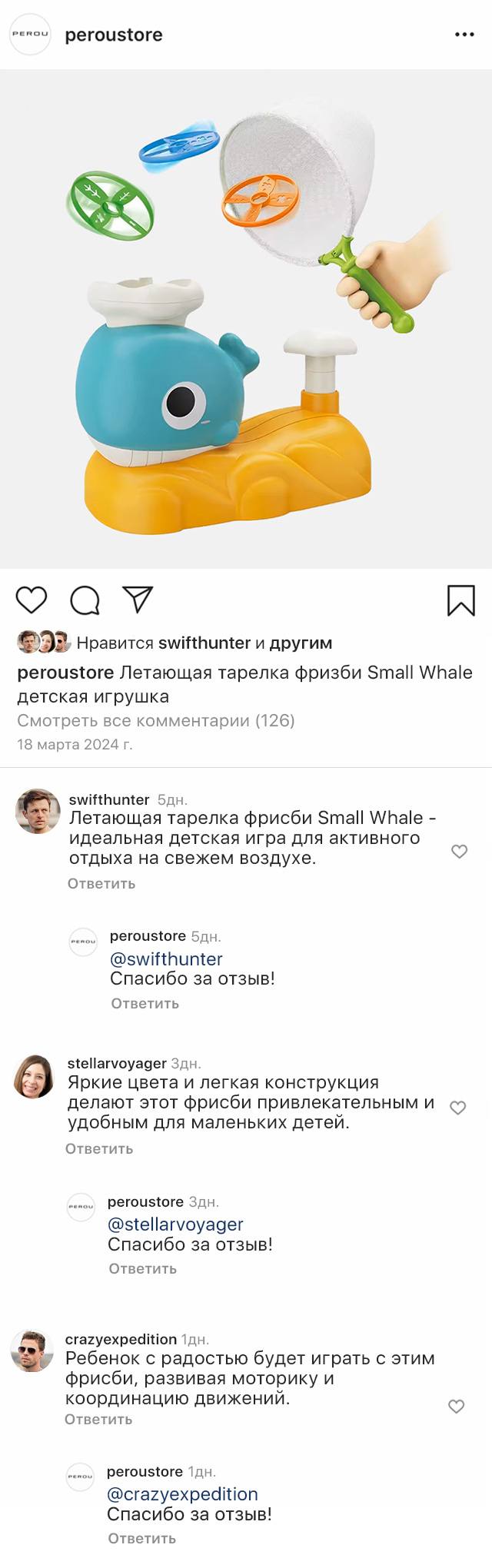Image resolution: width=492 pixels, height=1568 pixels.
Task: Open the whale toy post image
Action: (246, 319)
